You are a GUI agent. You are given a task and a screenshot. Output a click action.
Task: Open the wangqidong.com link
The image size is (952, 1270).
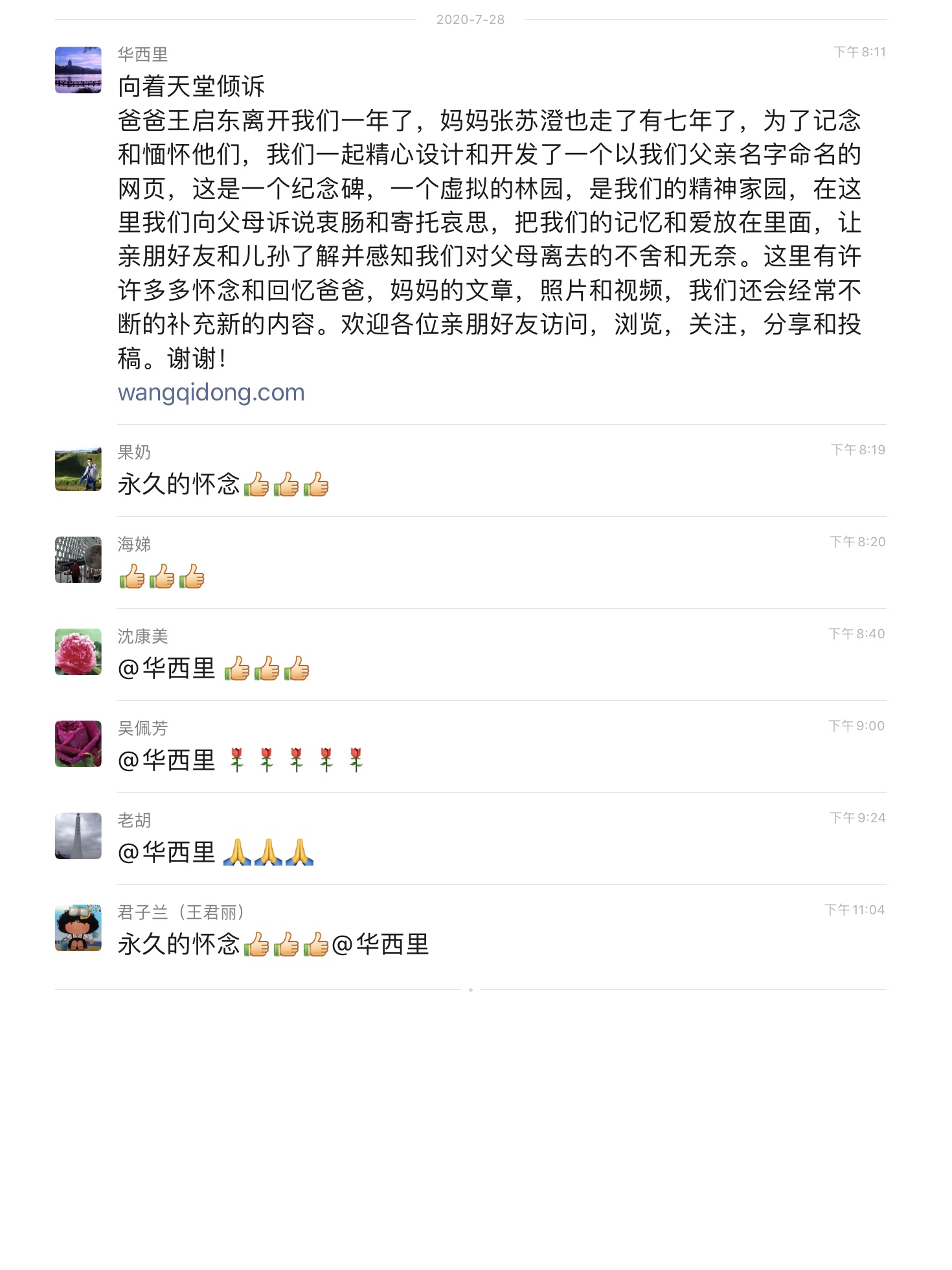coord(211,393)
